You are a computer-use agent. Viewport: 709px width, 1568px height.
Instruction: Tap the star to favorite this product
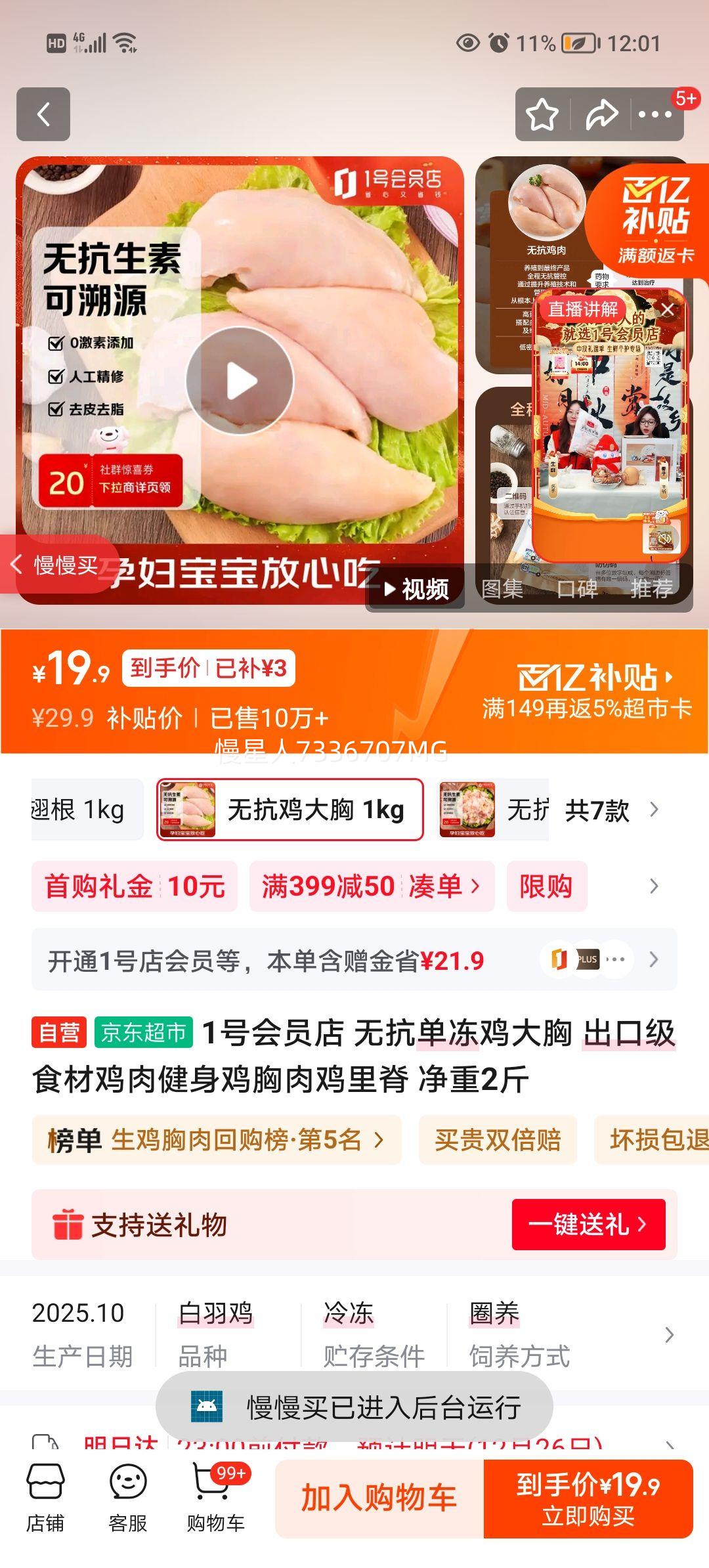click(543, 115)
